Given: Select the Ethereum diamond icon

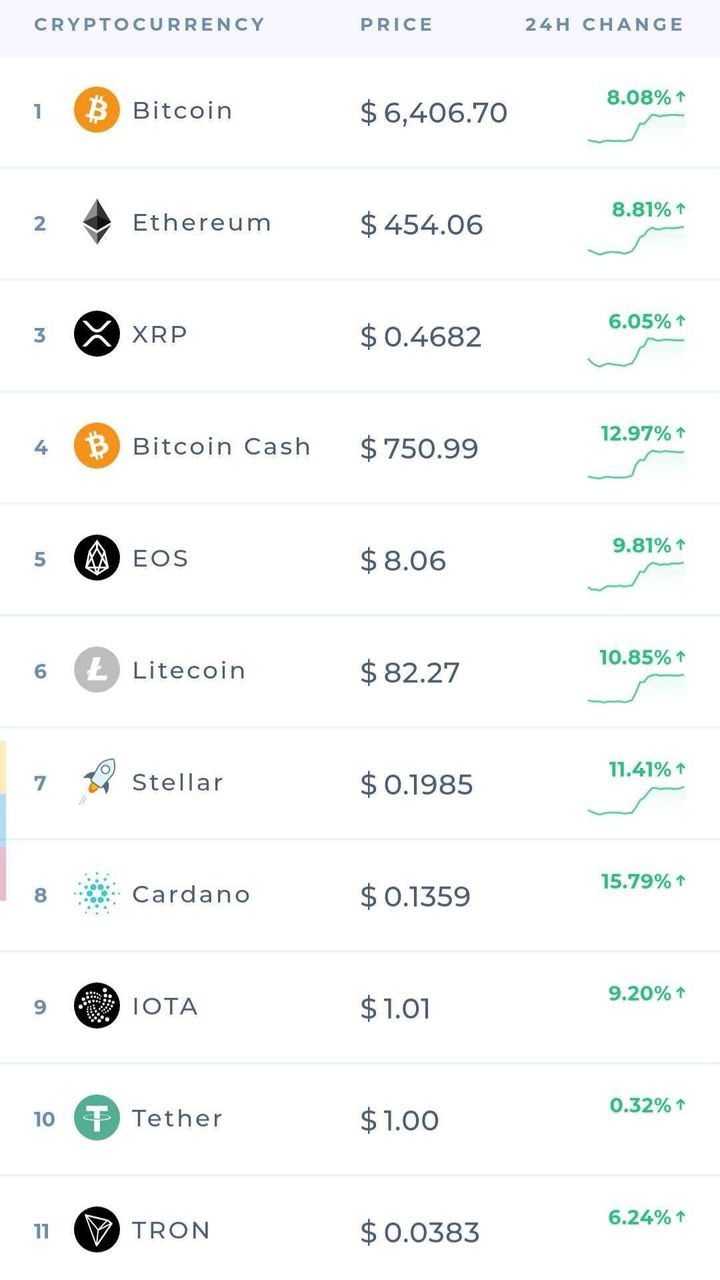Looking at the screenshot, I should click(95, 222).
